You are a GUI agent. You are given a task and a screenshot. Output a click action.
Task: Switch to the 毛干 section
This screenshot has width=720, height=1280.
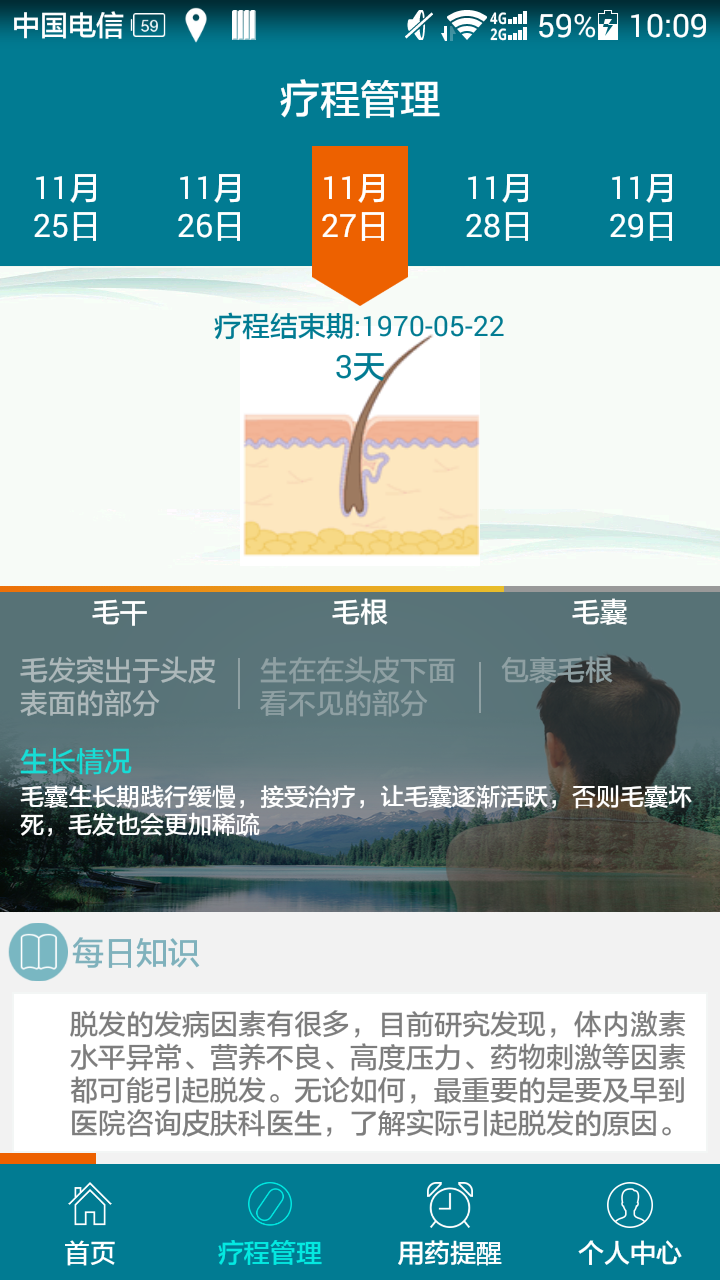point(120,612)
